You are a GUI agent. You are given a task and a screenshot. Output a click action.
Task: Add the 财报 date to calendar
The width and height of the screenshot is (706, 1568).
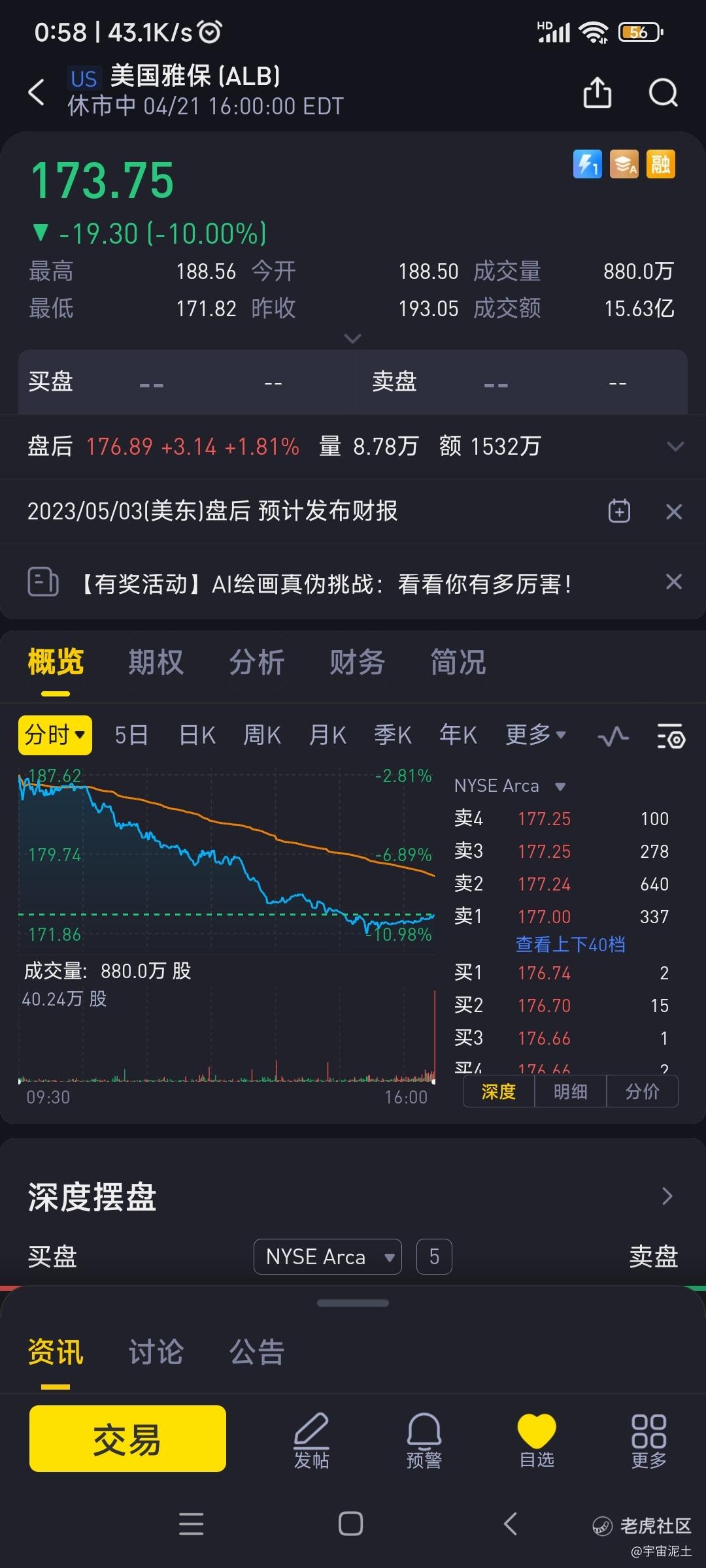point(619,511)
